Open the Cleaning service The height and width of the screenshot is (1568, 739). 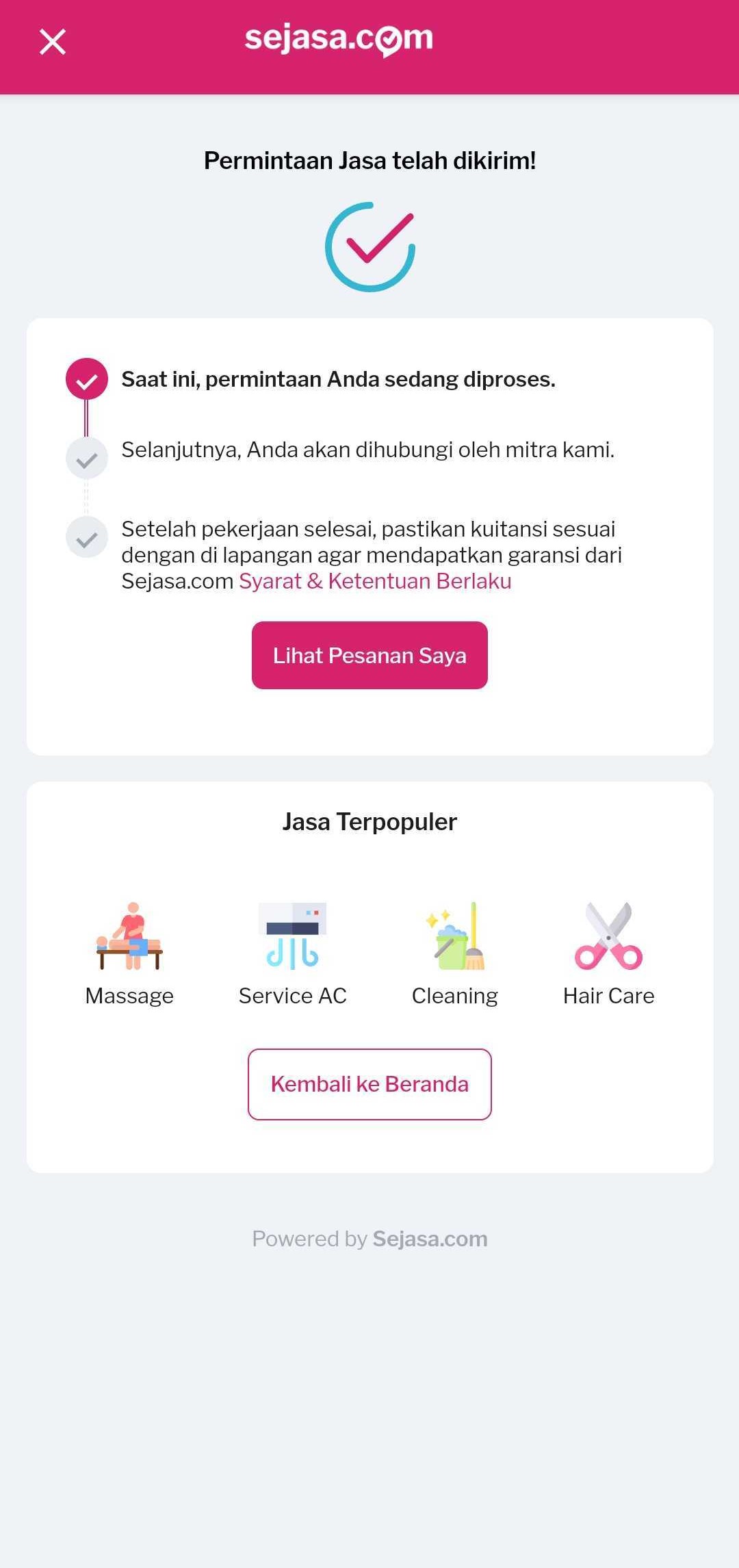coord(455,953)
